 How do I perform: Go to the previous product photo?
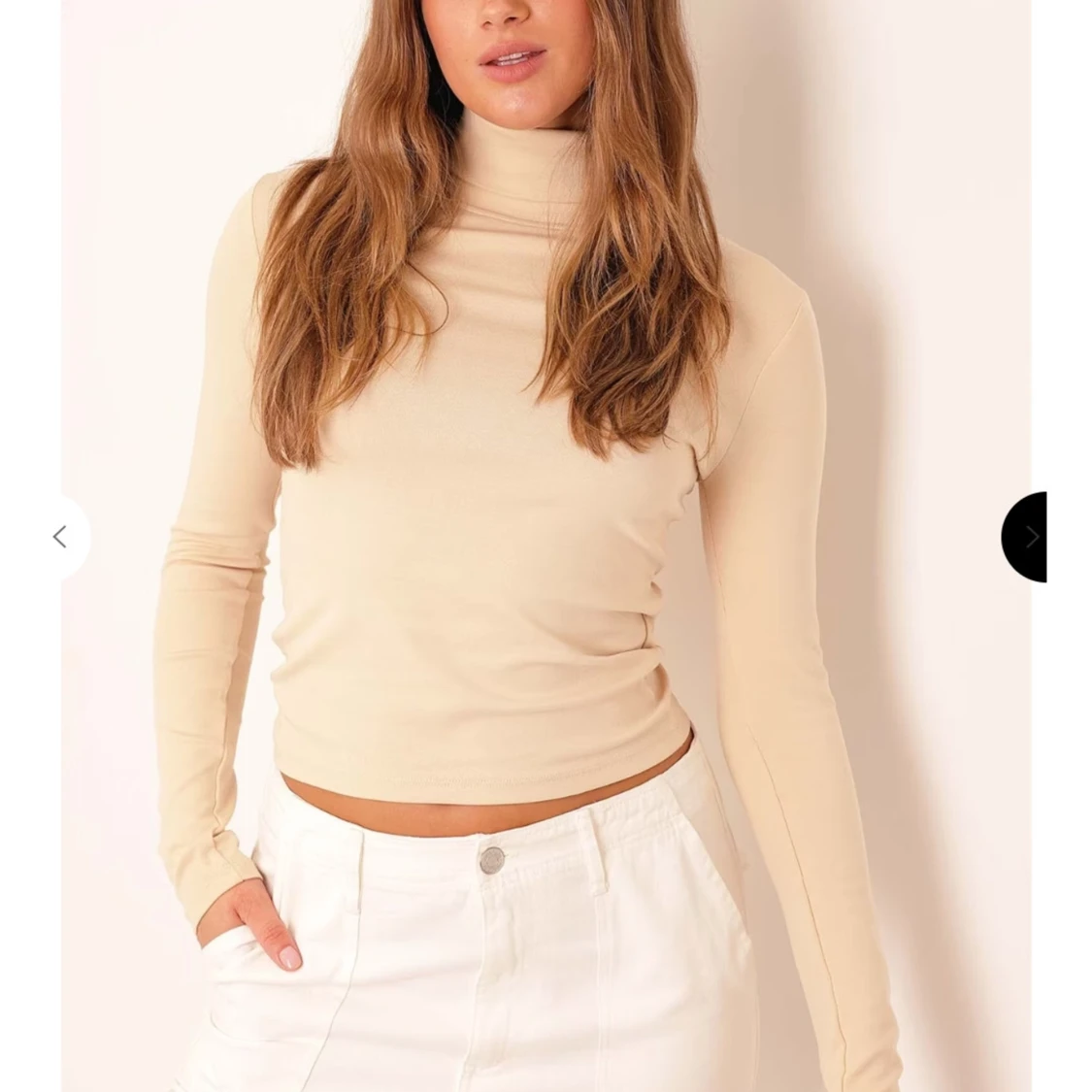coord(60,537)
